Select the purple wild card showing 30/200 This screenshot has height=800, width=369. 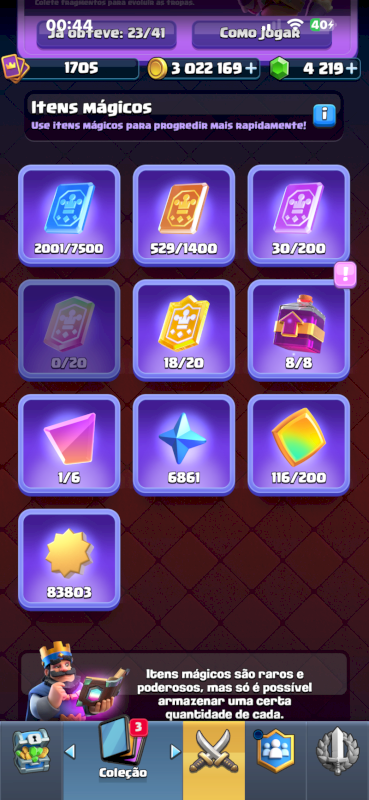click(299, 215)
